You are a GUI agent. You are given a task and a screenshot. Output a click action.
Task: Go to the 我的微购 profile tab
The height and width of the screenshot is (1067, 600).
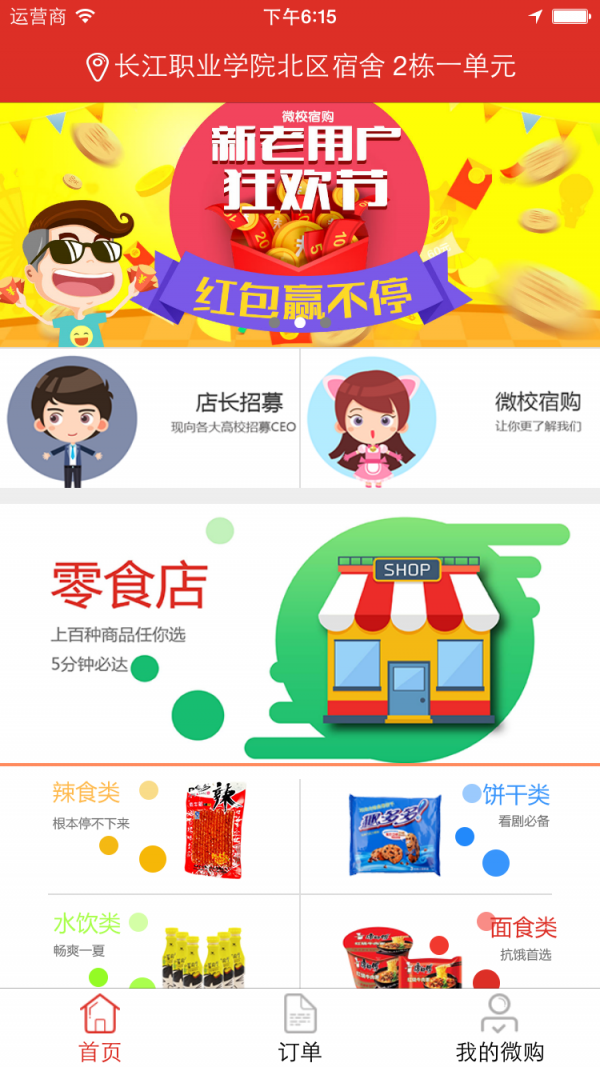pyautogui.click(x=499, y=1028)
